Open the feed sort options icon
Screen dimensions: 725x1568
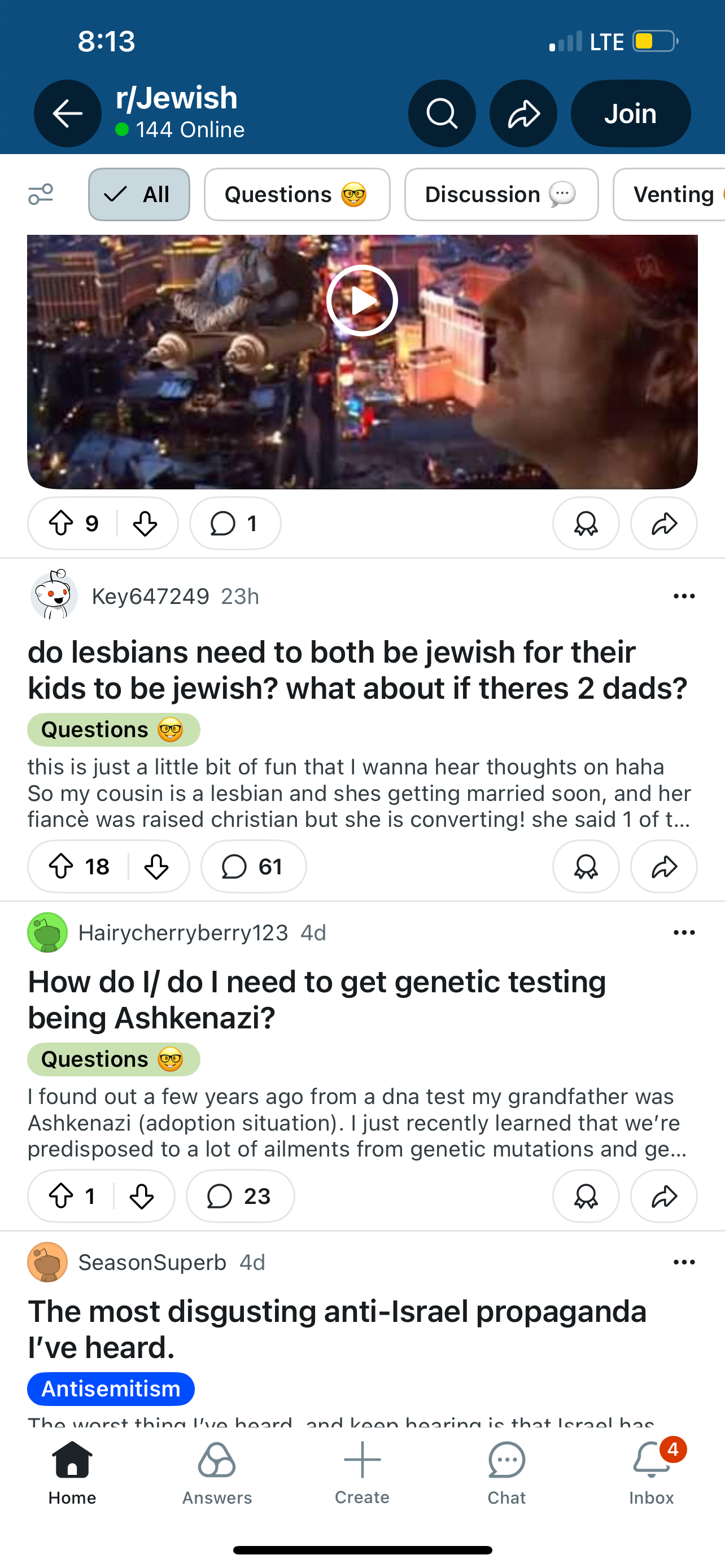click(x=41, y=195)
